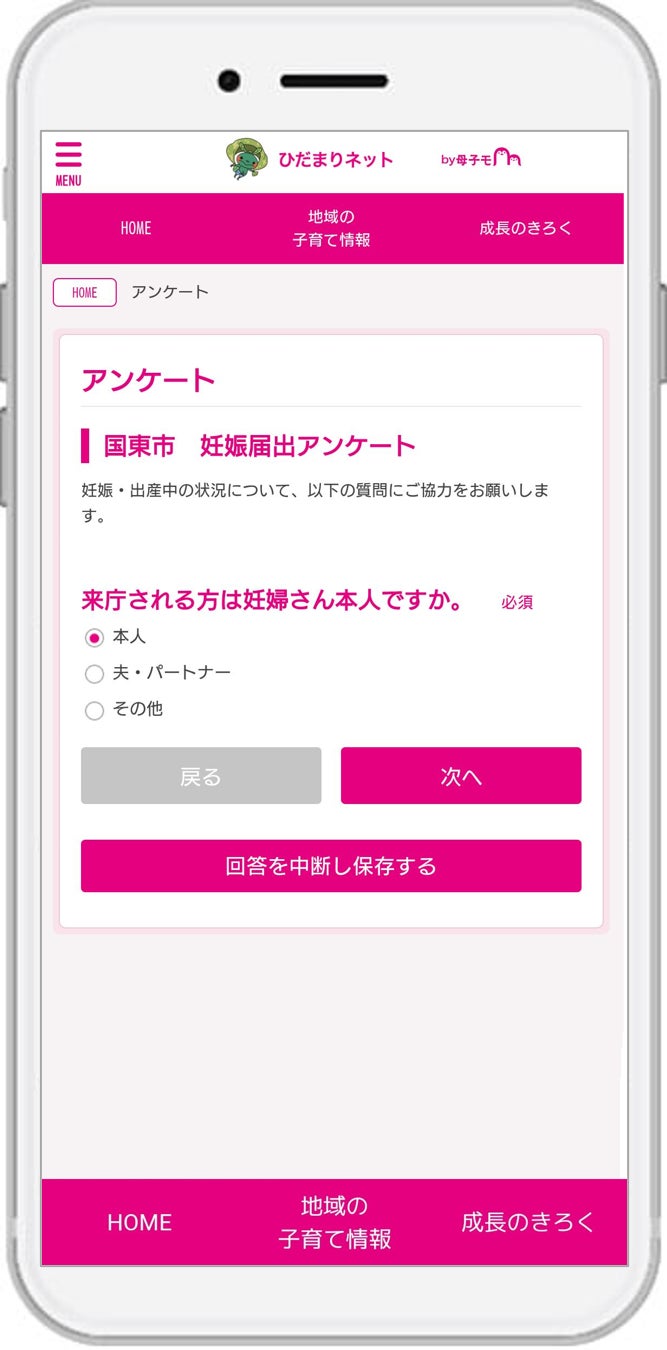667x1350 pixels.
Task: Tap the HOME breadcrumb link beside アンケート
Action: tap(85, 292)
